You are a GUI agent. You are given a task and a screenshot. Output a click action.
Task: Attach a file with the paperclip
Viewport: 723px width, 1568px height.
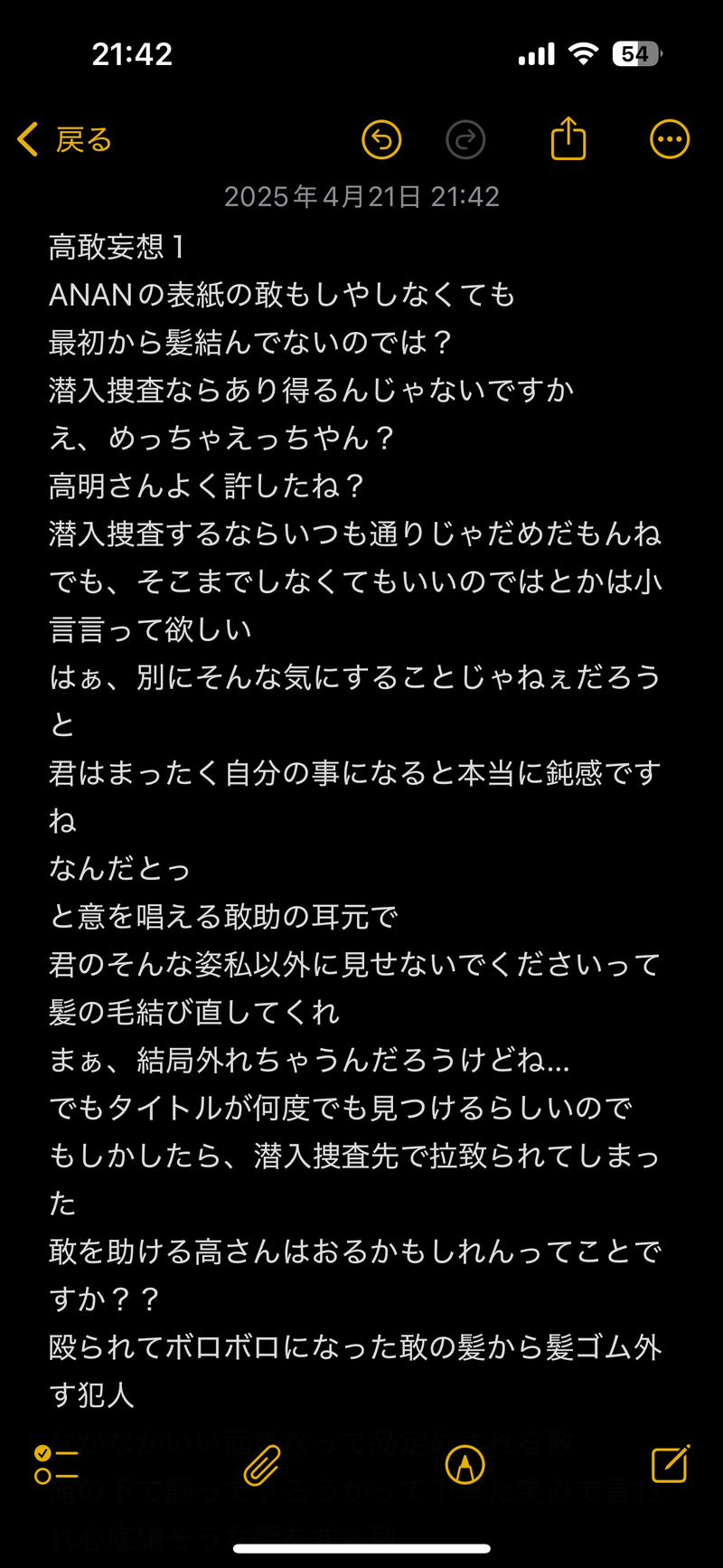[x=261, y=1464]
